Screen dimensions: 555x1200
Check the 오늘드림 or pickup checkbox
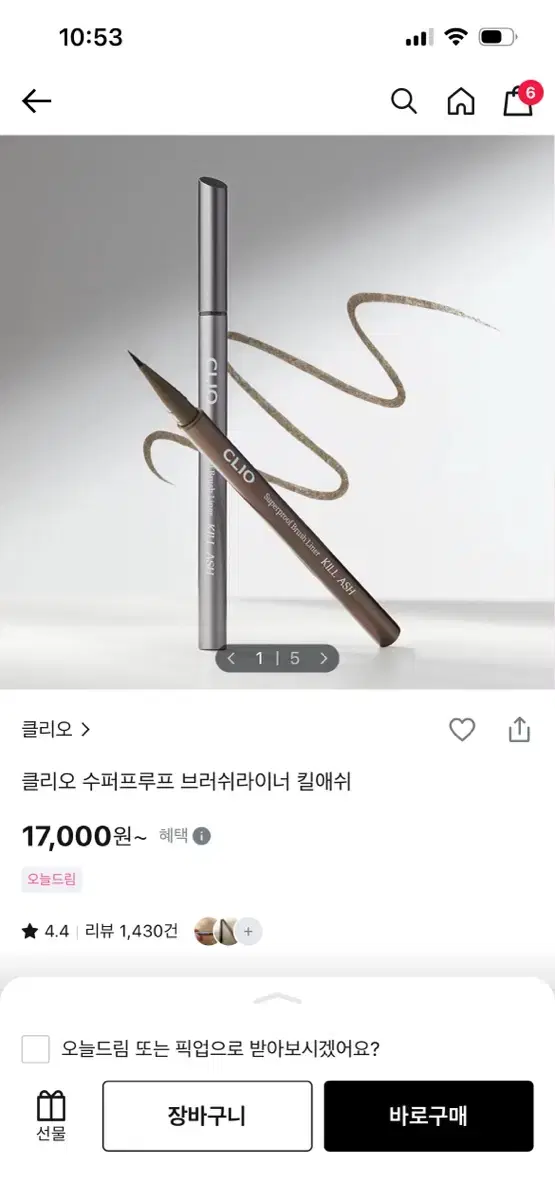click(x=36, y=1049)
